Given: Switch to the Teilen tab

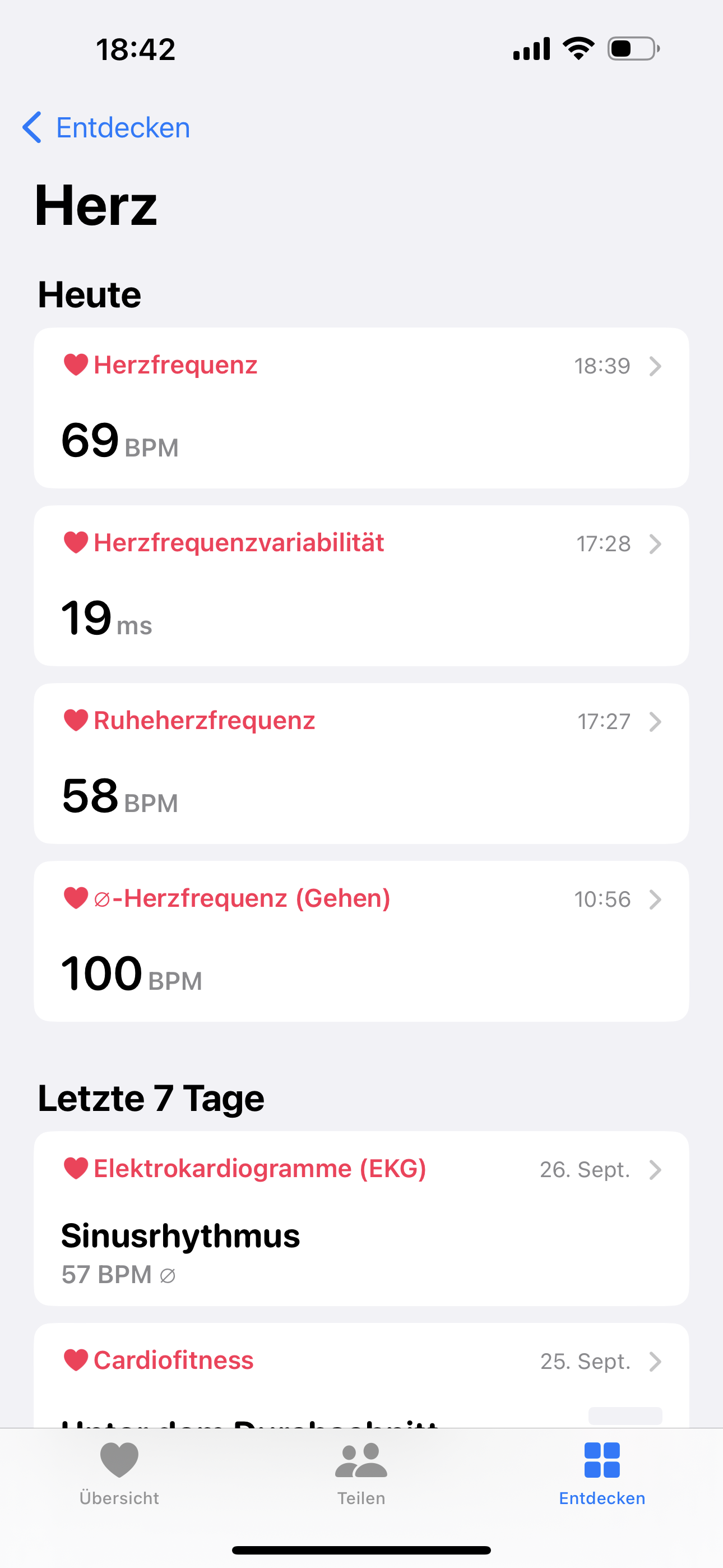Looking at the screenshot, I should tap(361, 1474).
